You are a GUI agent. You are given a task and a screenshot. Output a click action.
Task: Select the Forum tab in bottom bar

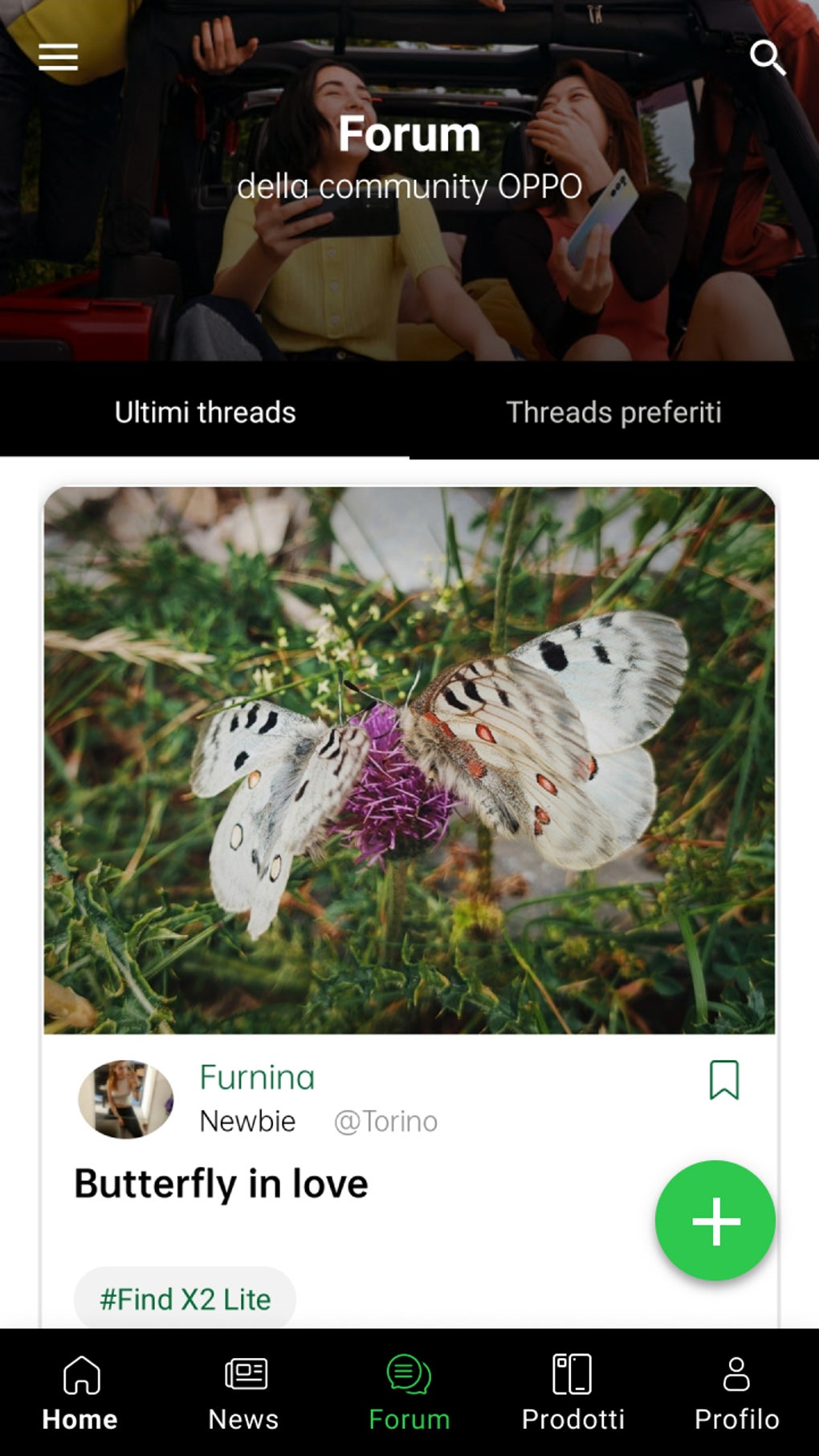coord(409,1392)
